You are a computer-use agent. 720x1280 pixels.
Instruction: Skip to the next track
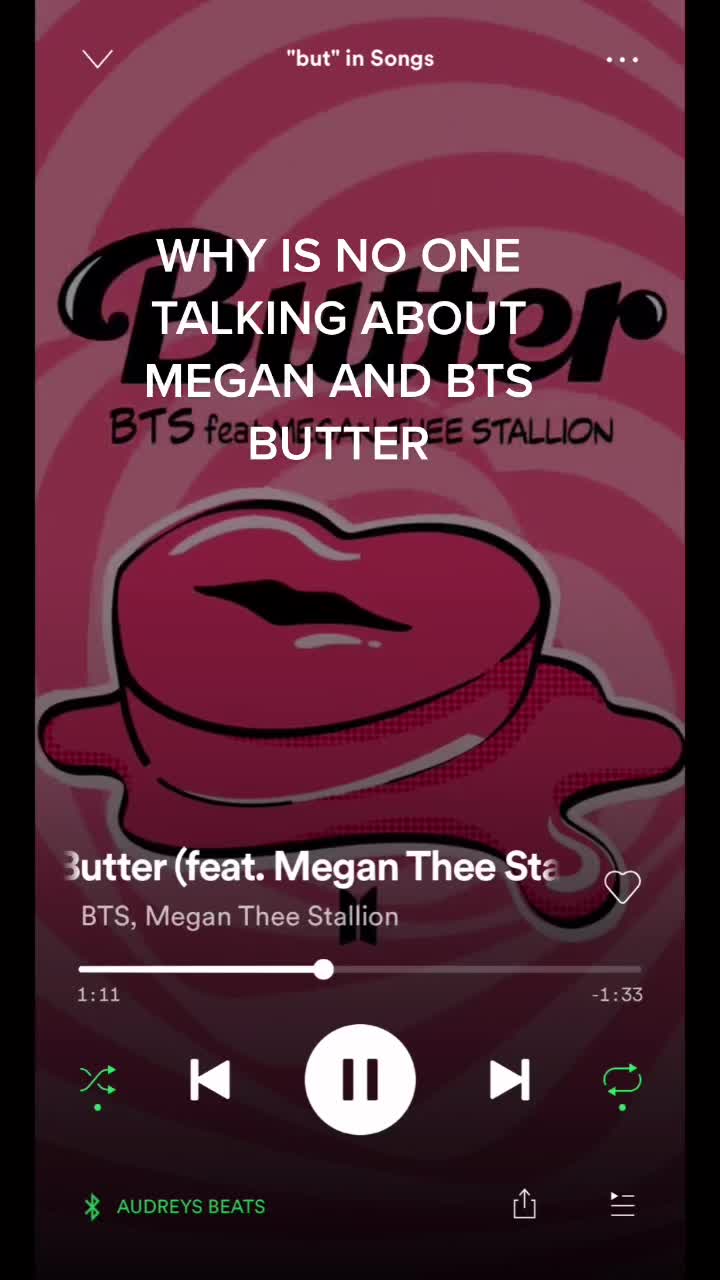(510, 1081)
